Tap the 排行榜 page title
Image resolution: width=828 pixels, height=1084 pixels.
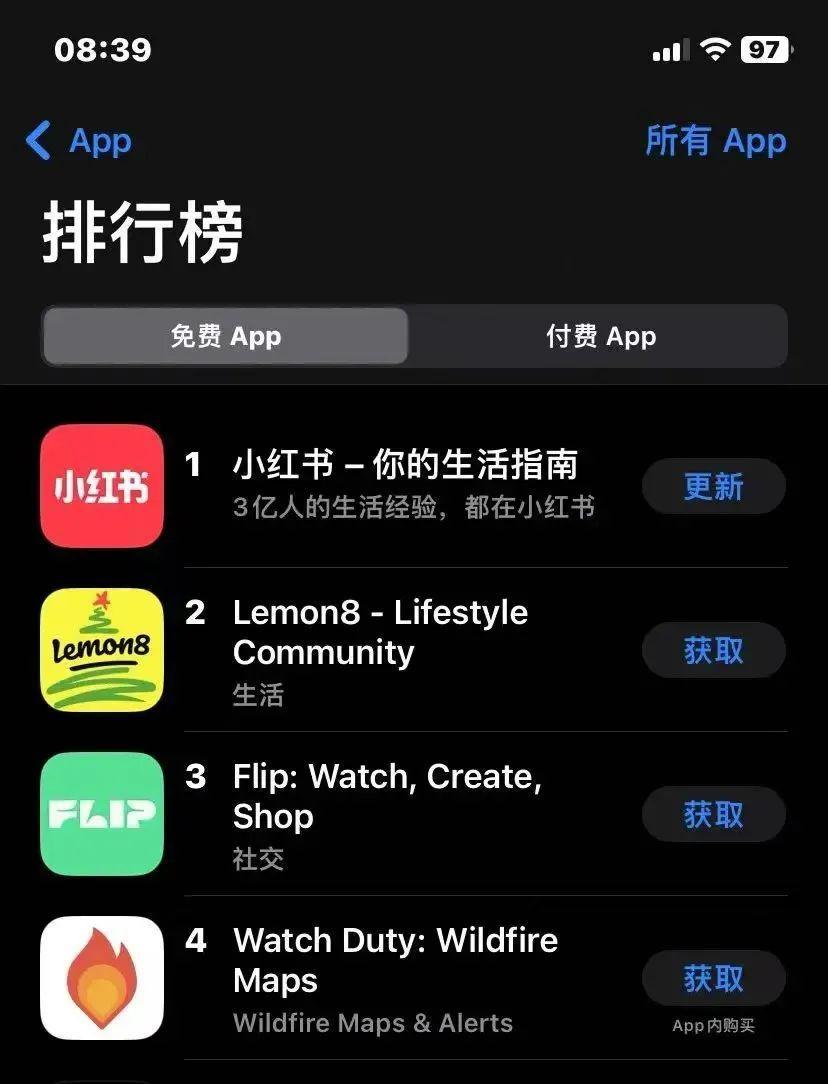point(145,225)
